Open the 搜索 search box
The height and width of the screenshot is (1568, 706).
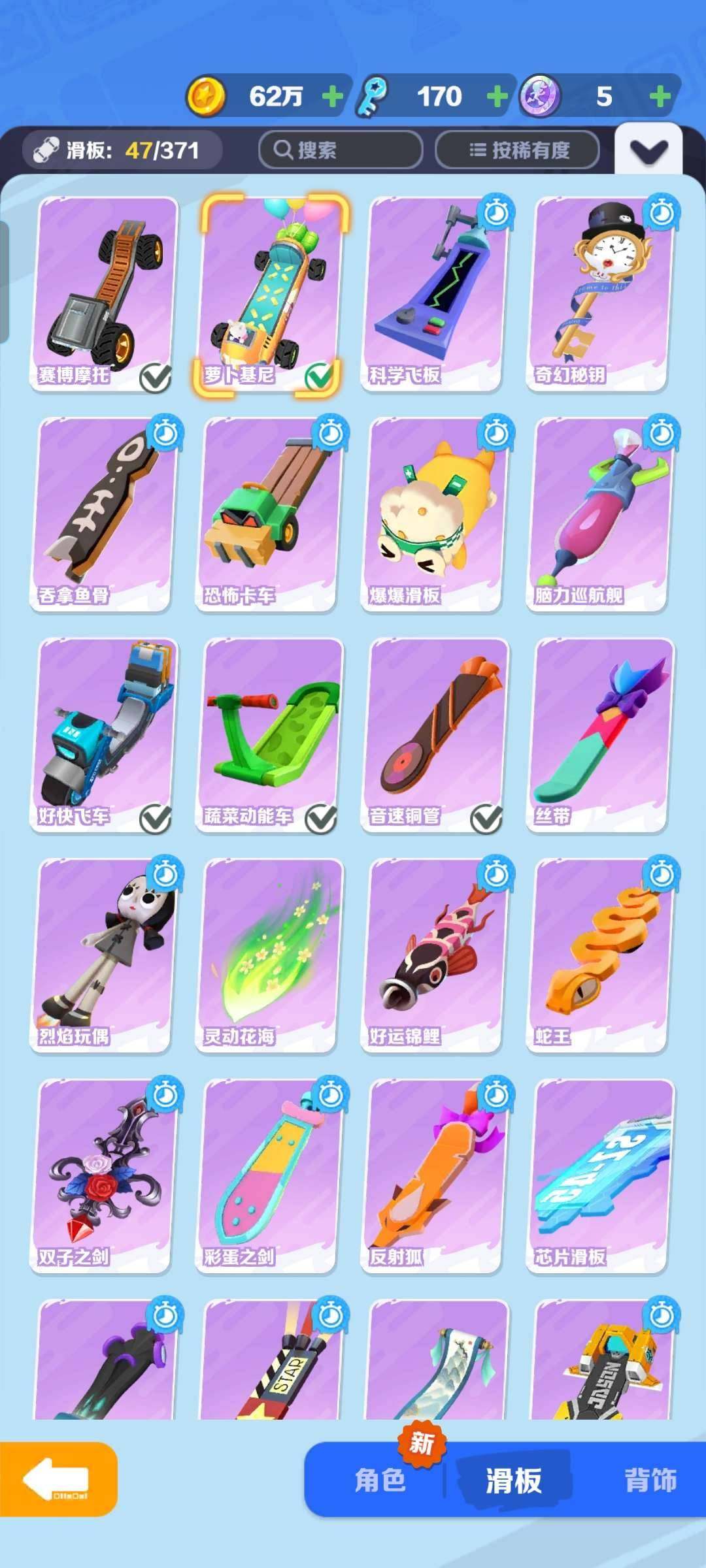[x=340, y=150]
